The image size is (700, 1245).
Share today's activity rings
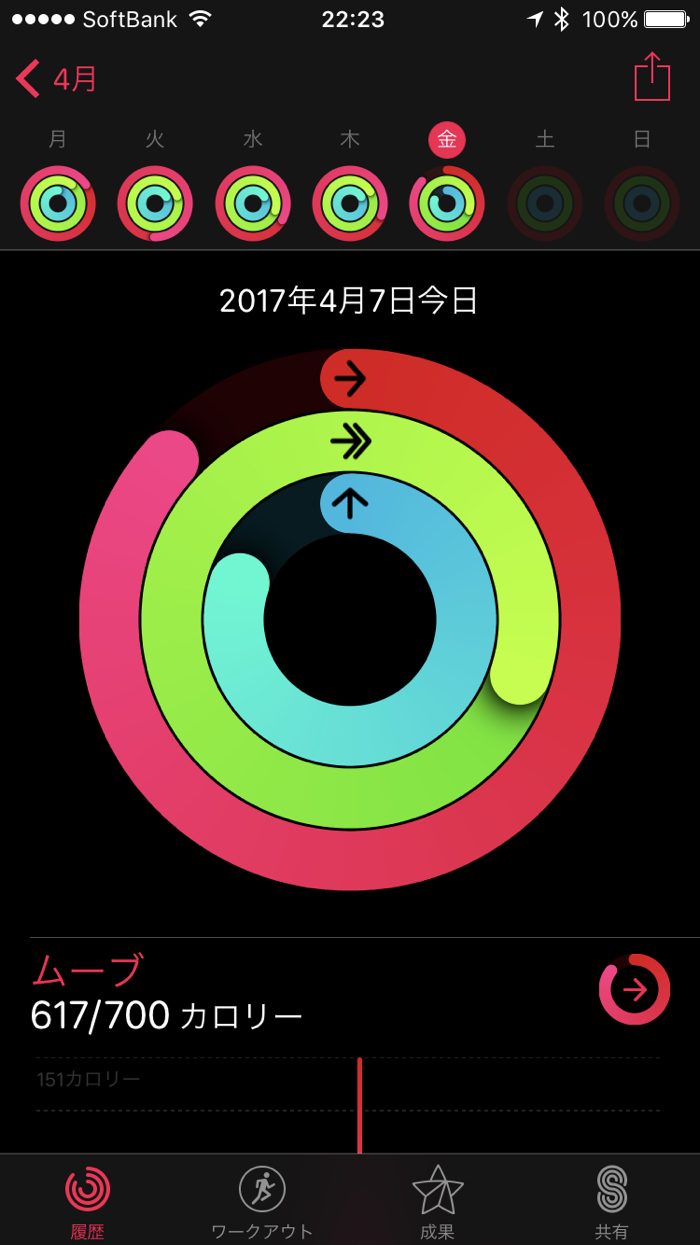point(652,77)
